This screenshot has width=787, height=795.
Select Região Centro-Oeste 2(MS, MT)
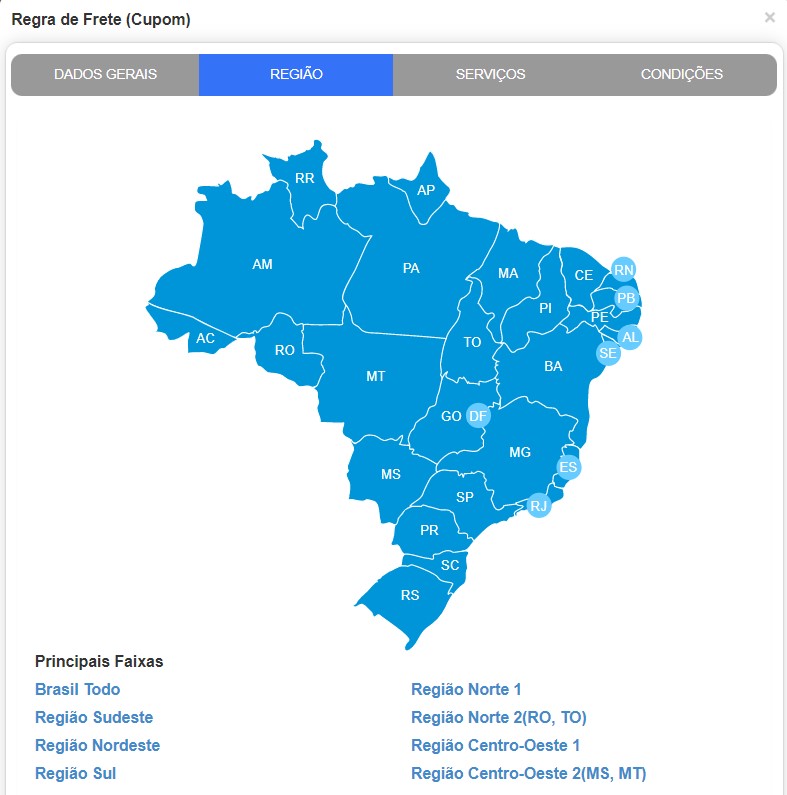[x=530, y=773]
